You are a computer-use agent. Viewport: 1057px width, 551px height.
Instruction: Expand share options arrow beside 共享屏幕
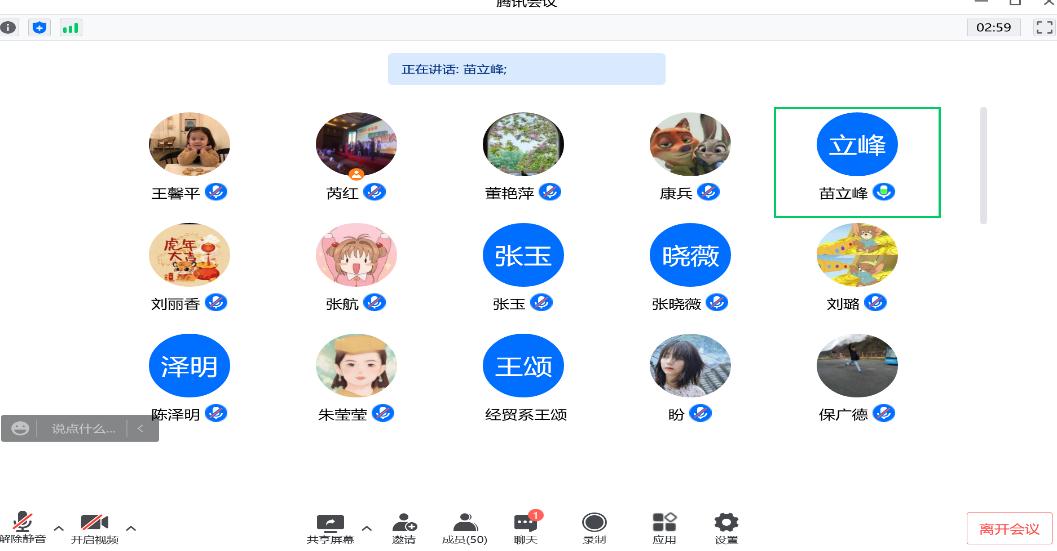366,528
